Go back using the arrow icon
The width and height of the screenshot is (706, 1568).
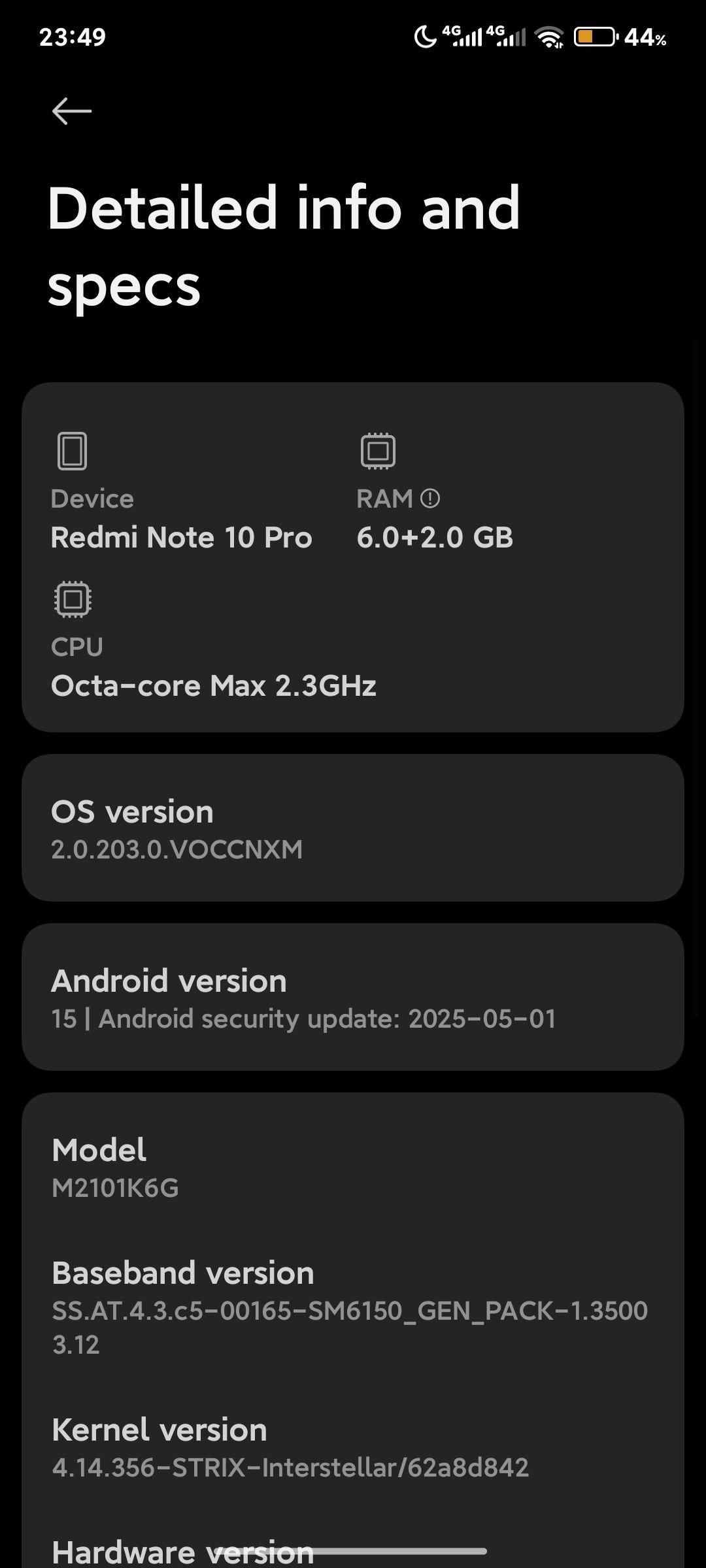click(x=72, y=111)
